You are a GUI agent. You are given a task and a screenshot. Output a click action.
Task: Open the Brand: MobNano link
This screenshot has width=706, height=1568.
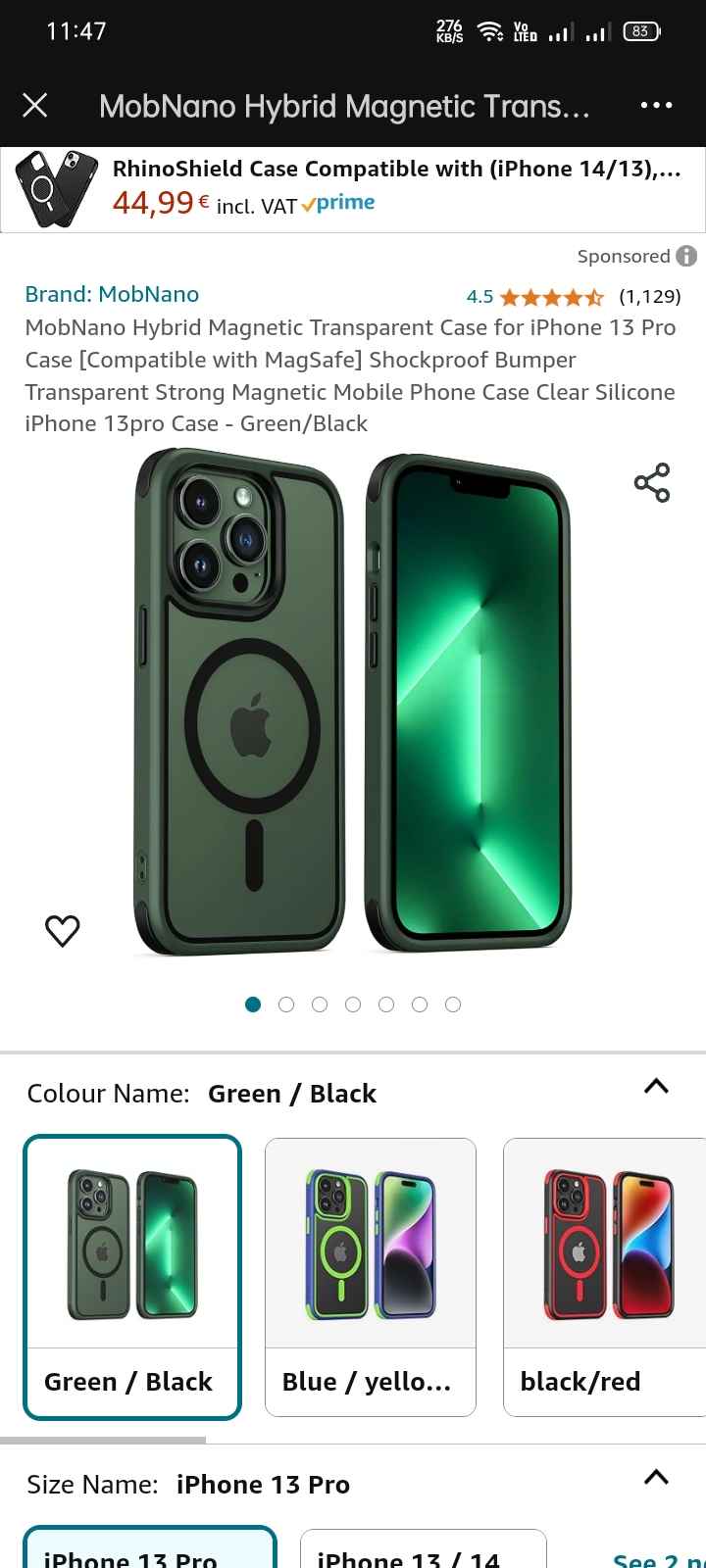tap(112, 294)
